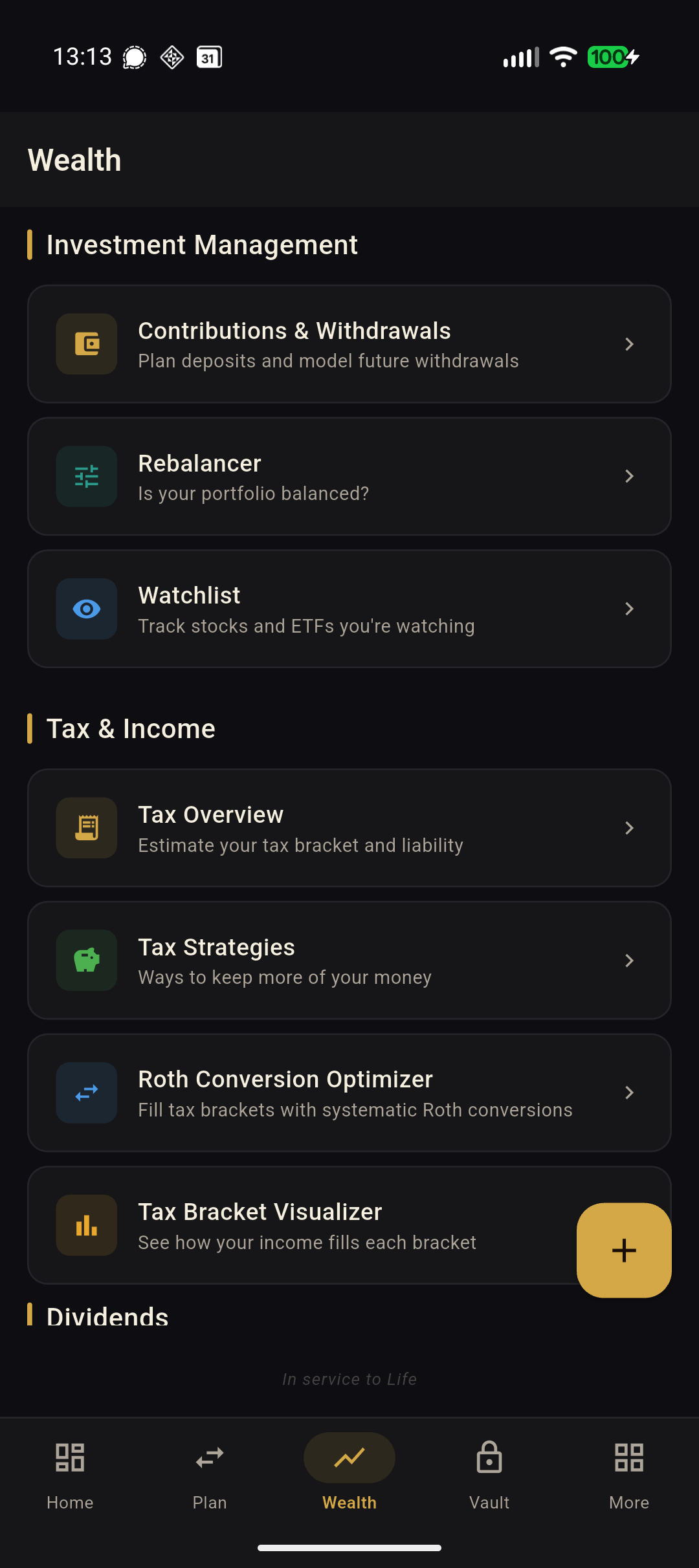Click the Watchlist eye icon
This screenshot has width=699, height=1568.
tap(86, 609)
